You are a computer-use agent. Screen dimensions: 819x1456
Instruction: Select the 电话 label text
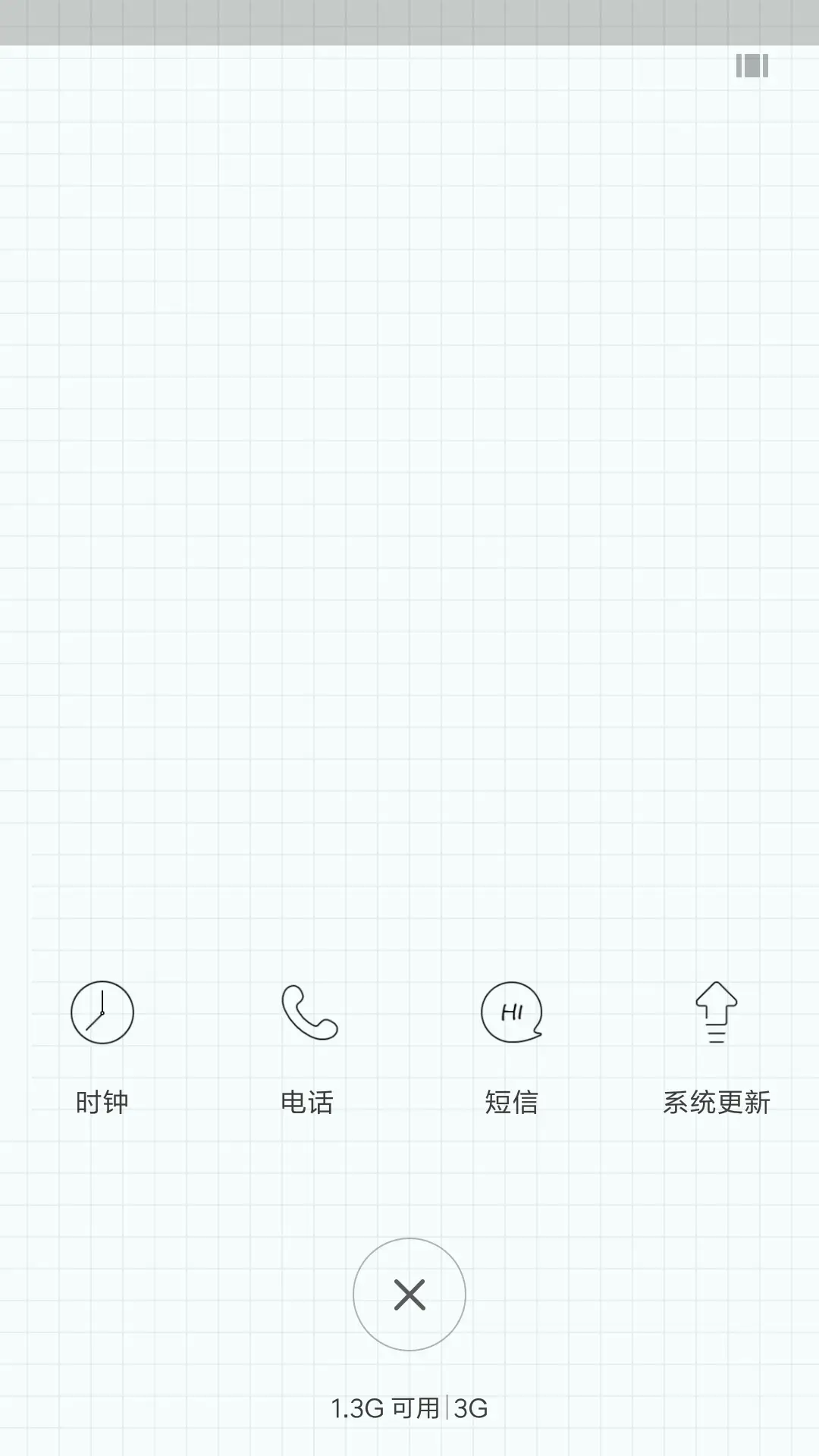tap(307, 1102)
